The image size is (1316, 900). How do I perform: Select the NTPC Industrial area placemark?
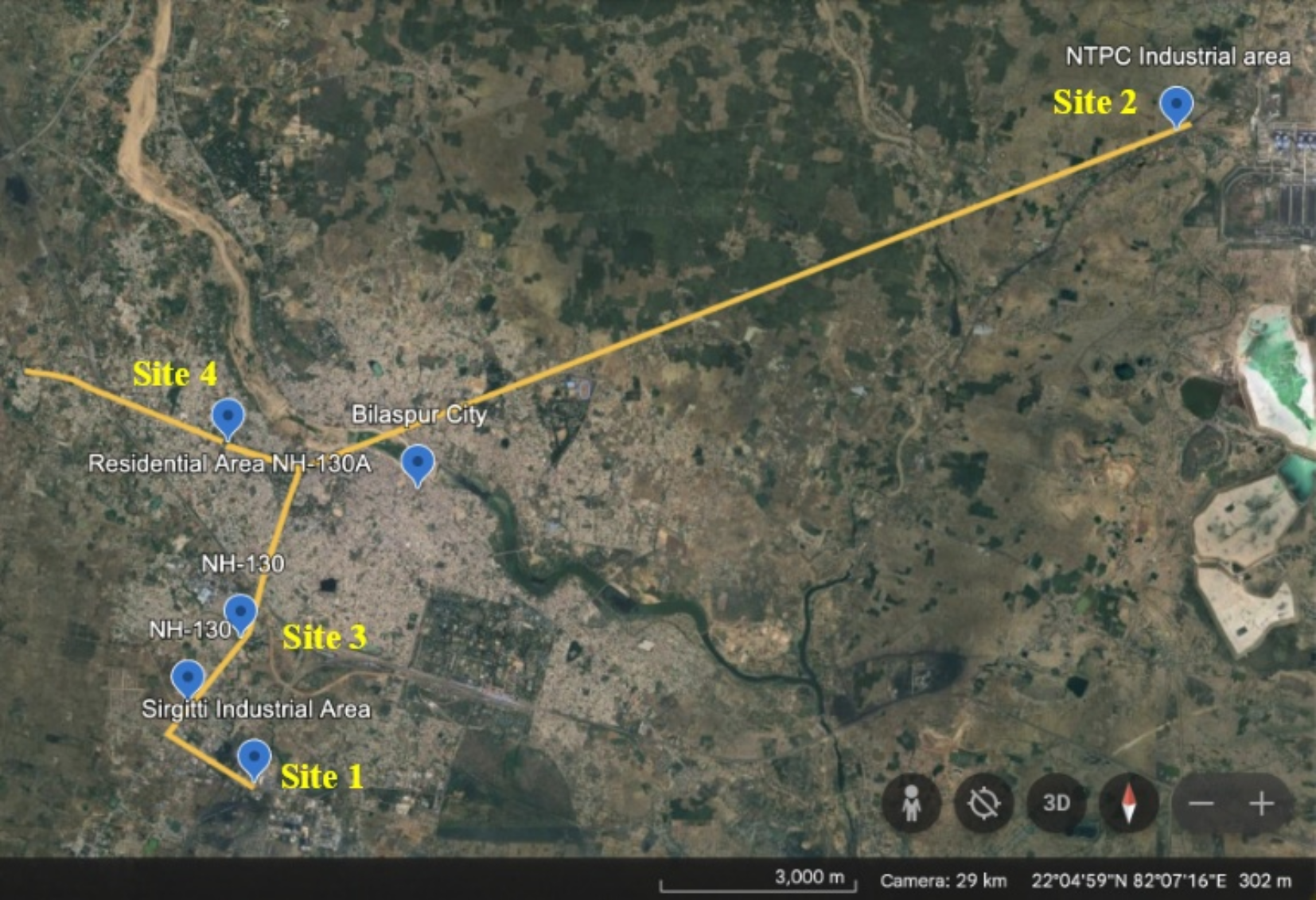pyautogui.click(x=1176, y=105)
